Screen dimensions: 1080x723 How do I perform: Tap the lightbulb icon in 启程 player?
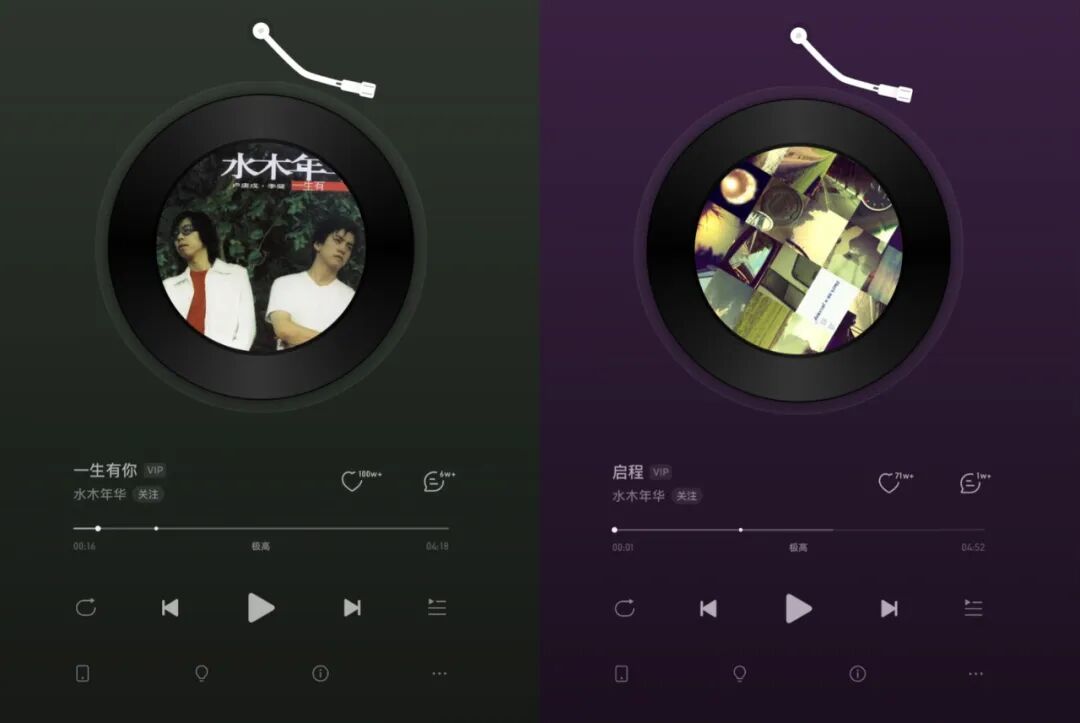pyautogui.click(x=739, y=674)
